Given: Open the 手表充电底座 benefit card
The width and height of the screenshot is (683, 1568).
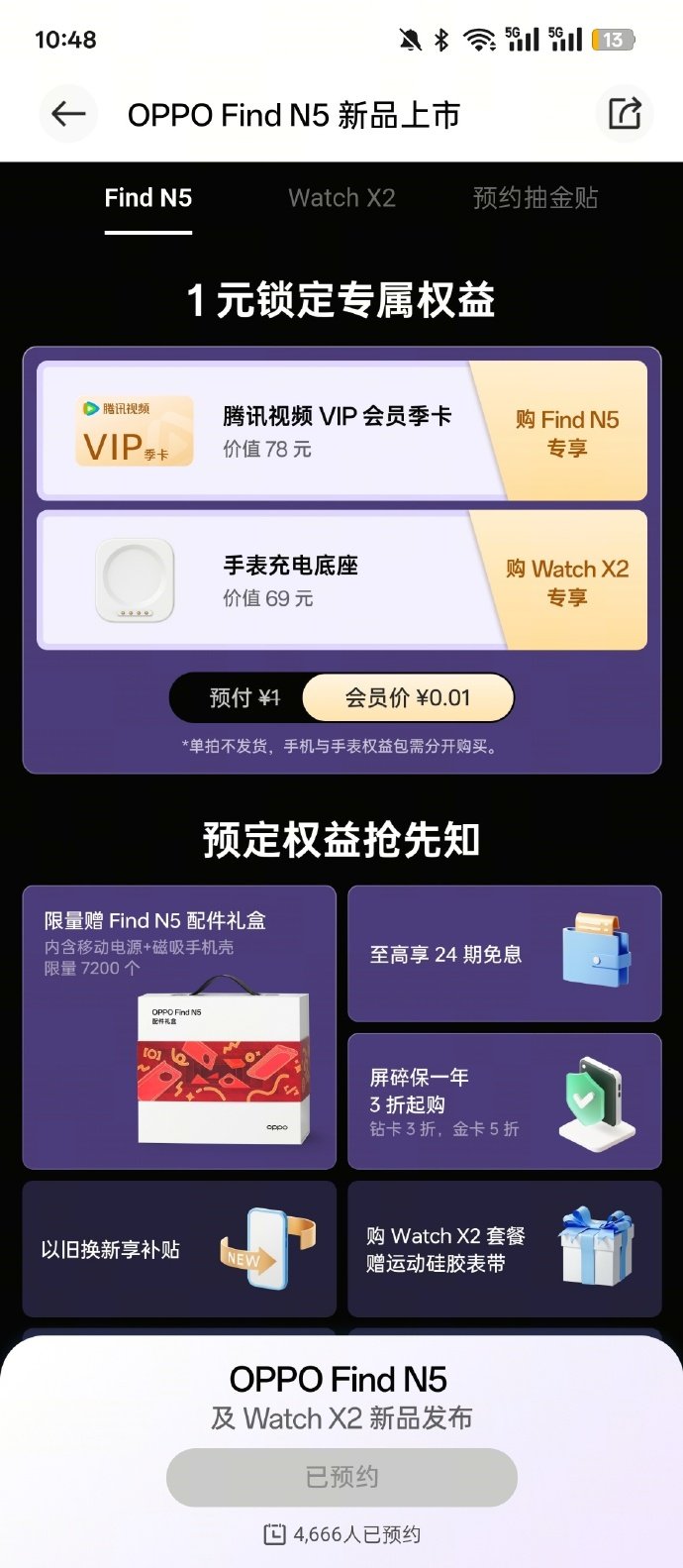Looking at the screenshot, I should (341, 580).
